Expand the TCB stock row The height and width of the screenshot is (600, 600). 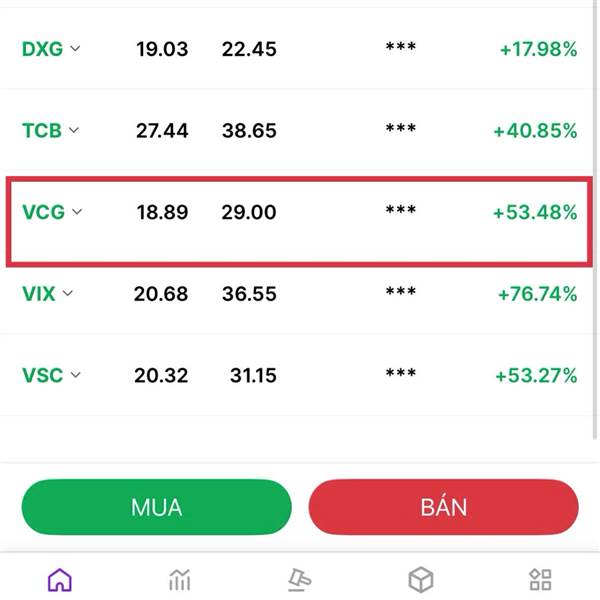coord(75,130)
